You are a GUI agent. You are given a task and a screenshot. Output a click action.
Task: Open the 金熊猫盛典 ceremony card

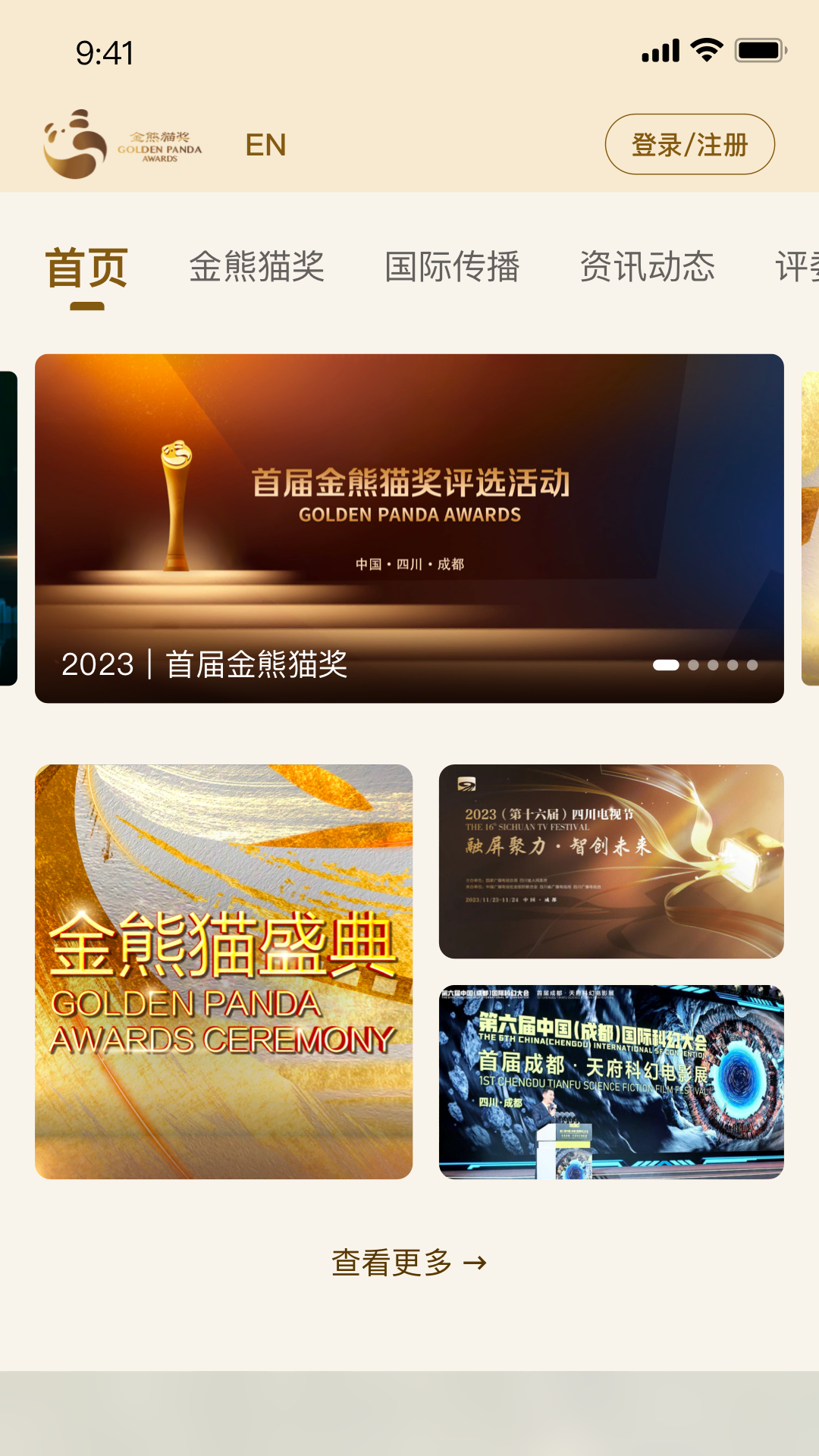[x=224, y=971]
